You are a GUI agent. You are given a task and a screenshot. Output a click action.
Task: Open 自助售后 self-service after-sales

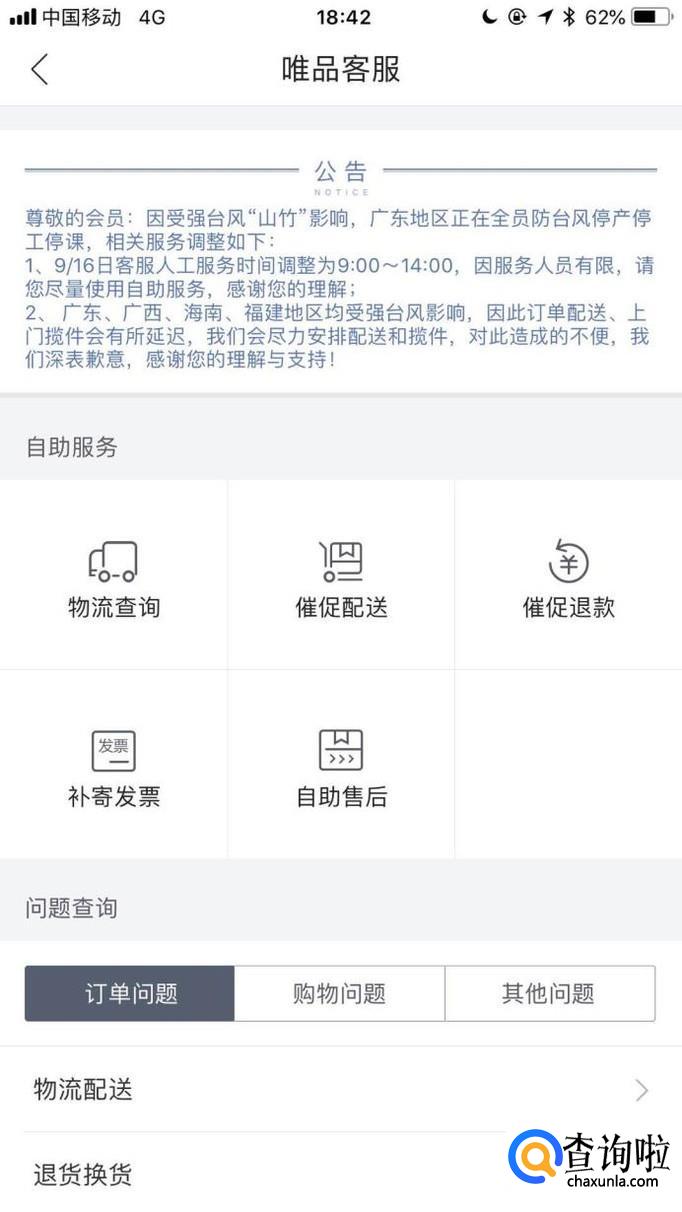(341, 767)
